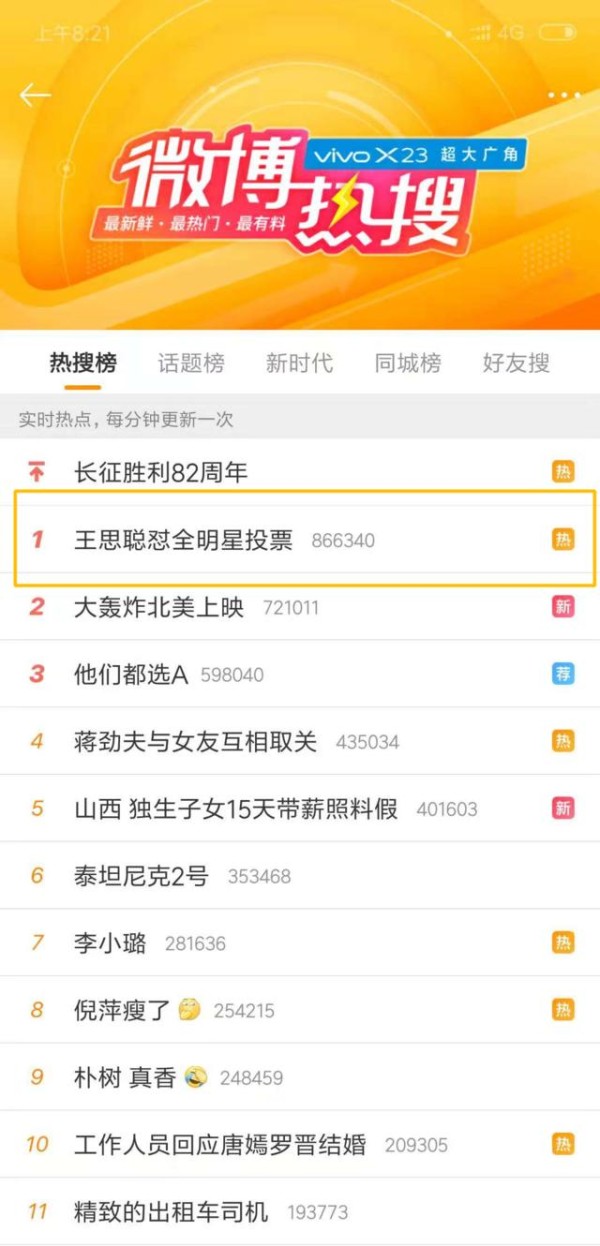The height and width of the screenshot is (1246, 600).
Task: Select the 同城榜 tab
Action: click(408, 363)
